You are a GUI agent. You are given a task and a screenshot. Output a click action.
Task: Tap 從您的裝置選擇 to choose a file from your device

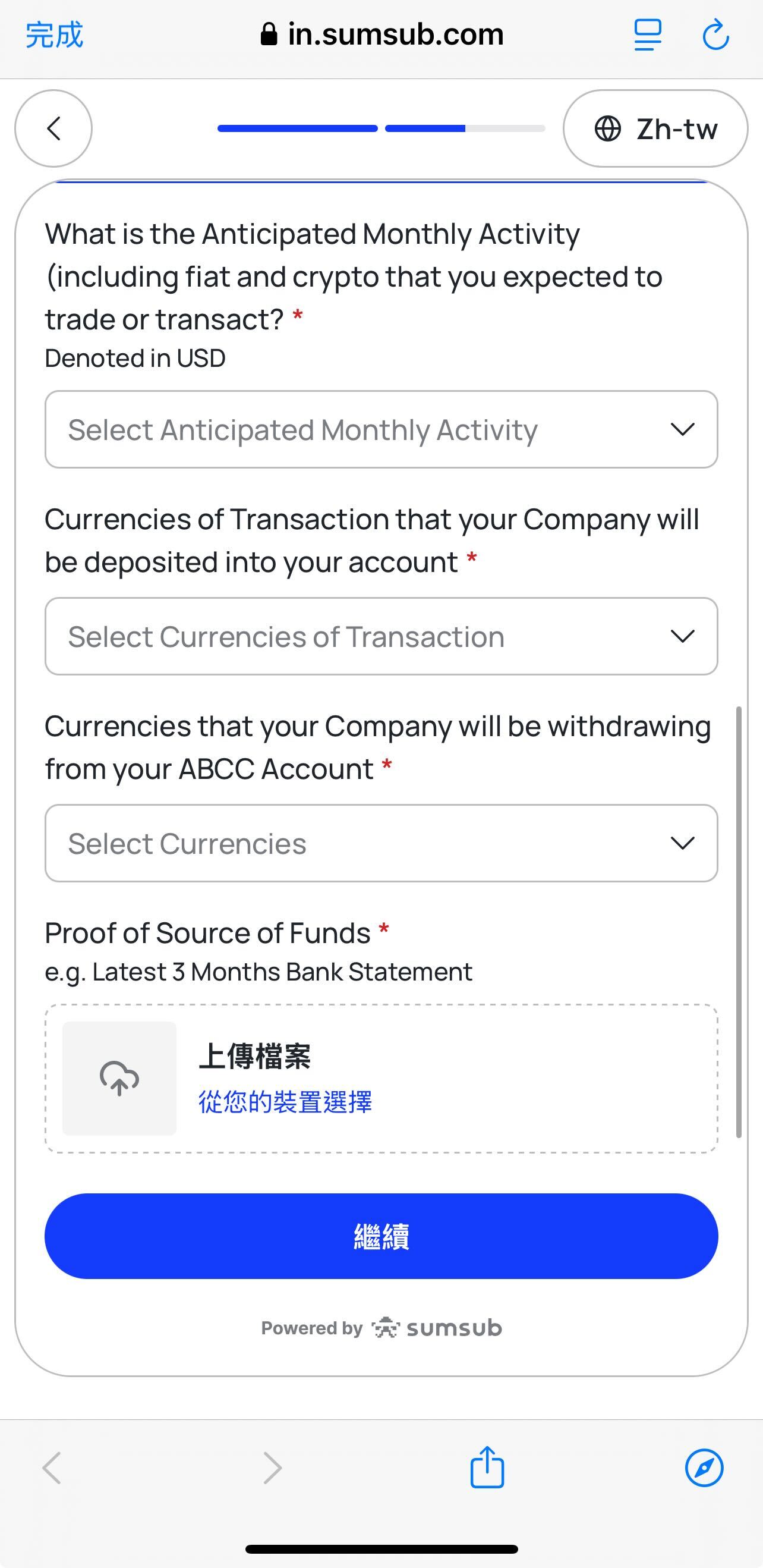[x=285, y=1102]
